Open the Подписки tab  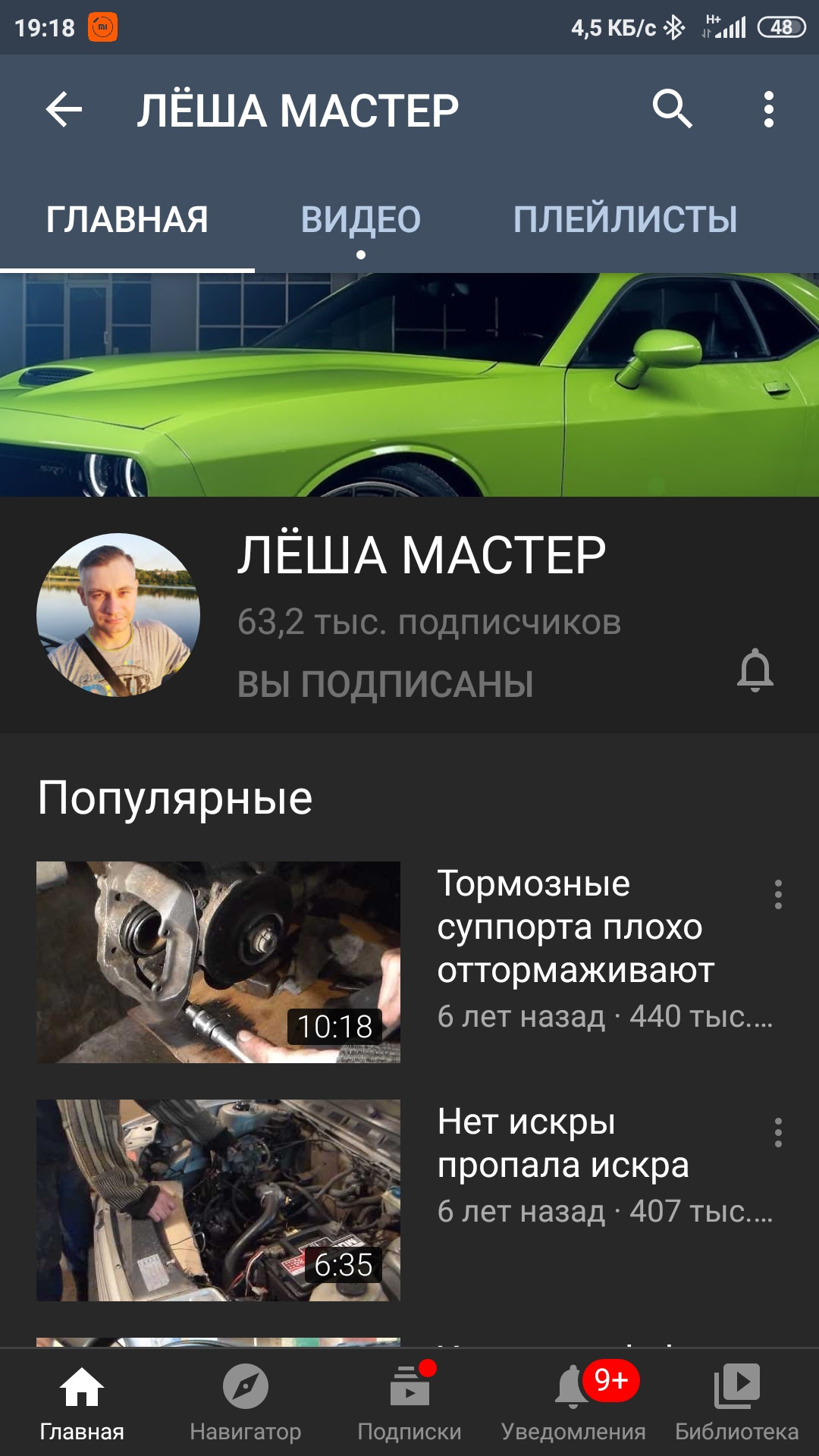pyautogui.click(x=409, y=1403)
